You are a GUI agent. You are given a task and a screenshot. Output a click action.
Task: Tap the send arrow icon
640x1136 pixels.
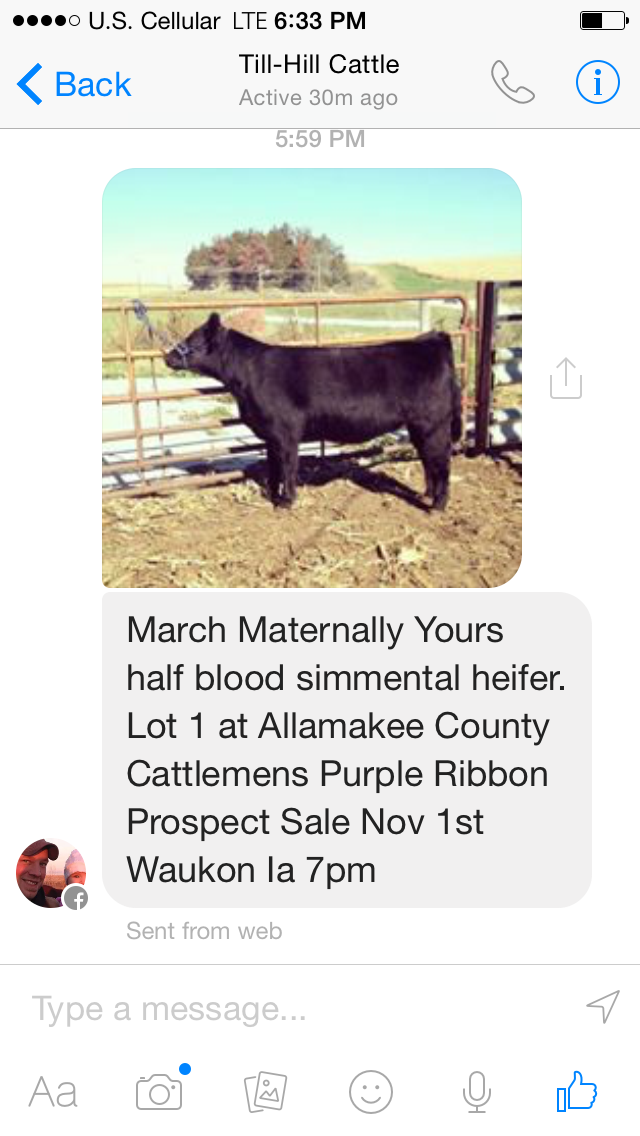click(x=603, y=1006)
